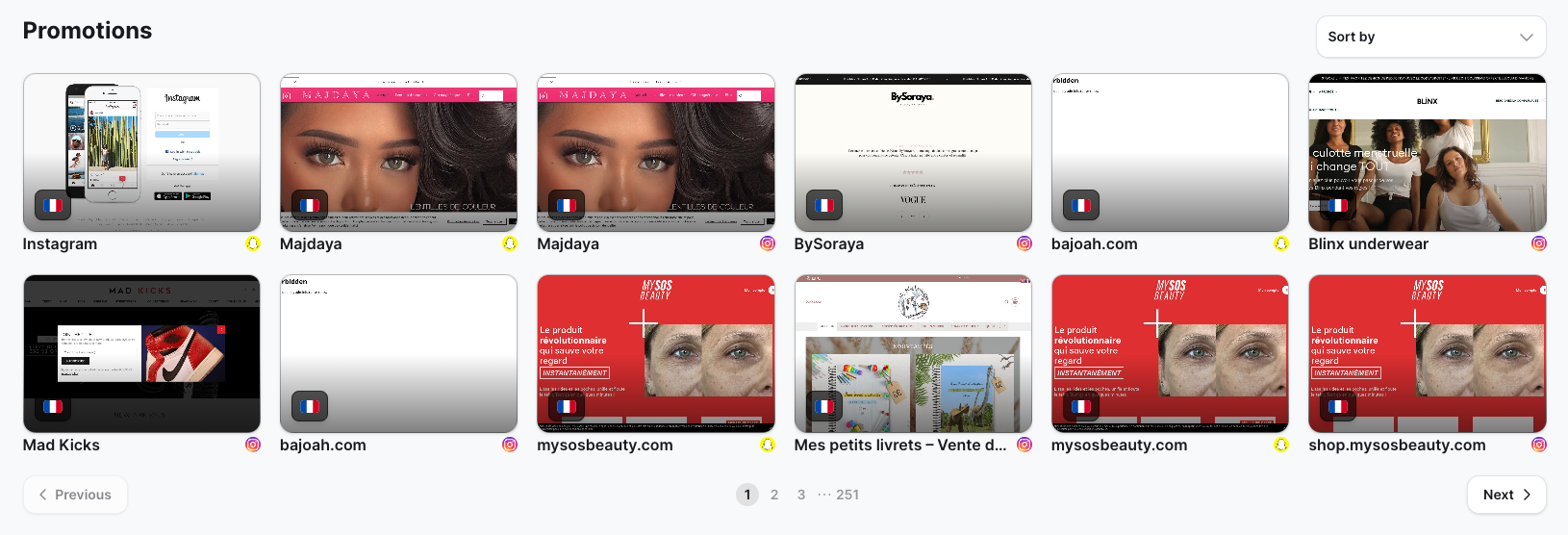Go to page 2
This screenshot has width=1568, height=535.
774,495
